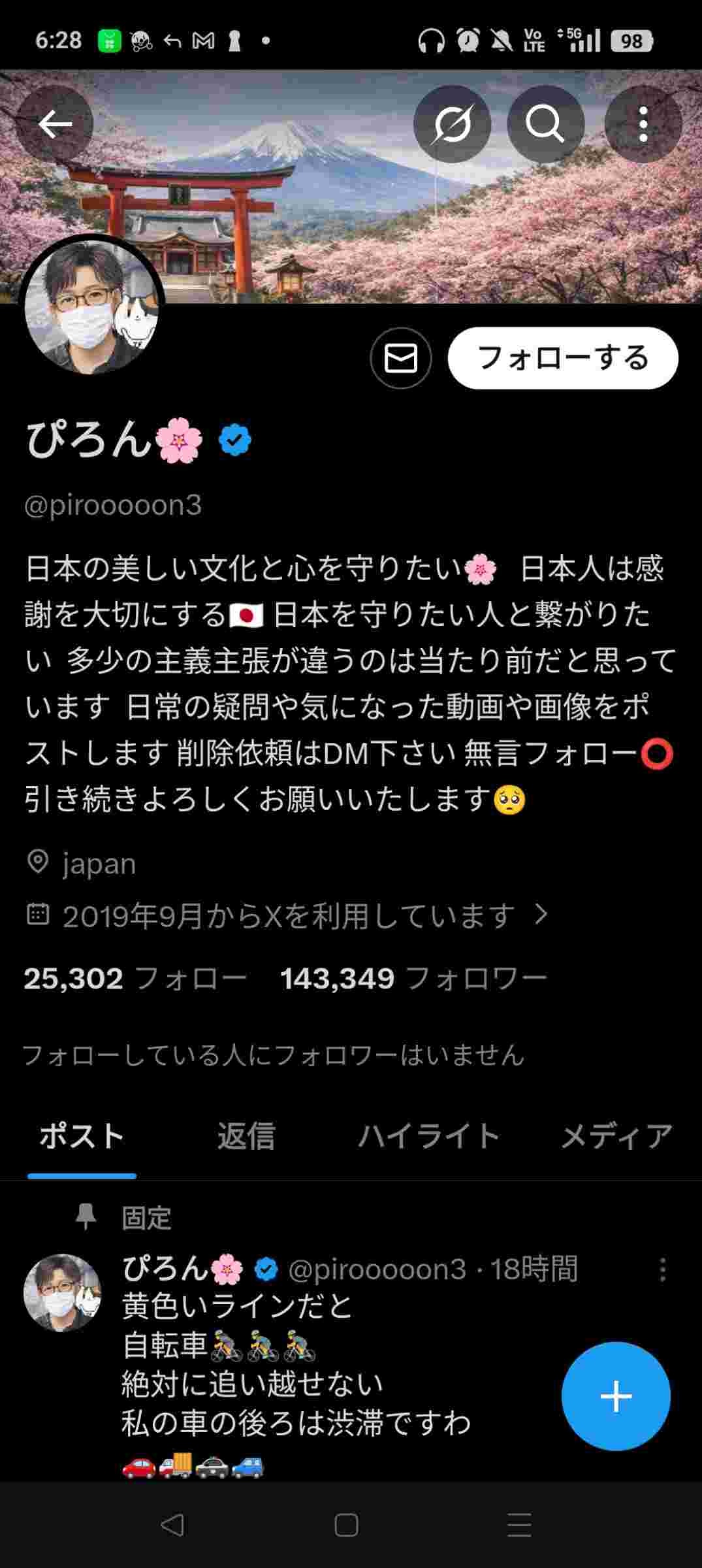The height and width of the screenshot is (1568, 702).
Task: Select the ポスト tab
Action: coord(82,1137)
